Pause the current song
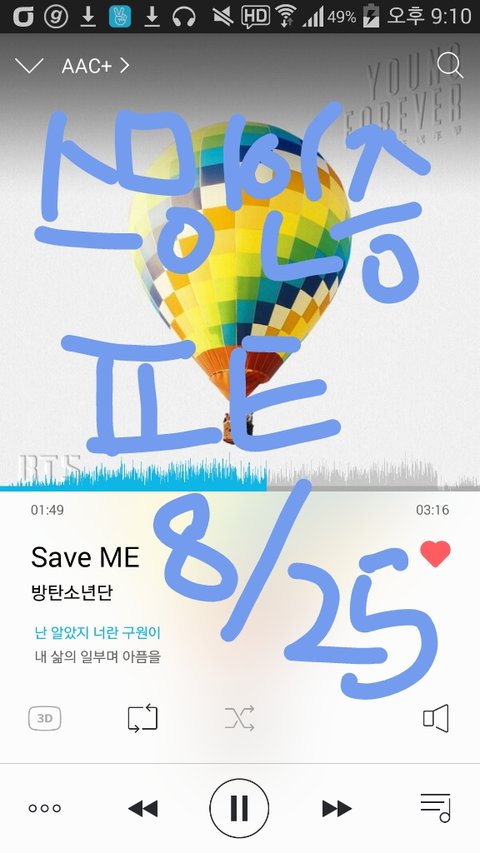This screenshot has height=853, width=480. point(239,808)
